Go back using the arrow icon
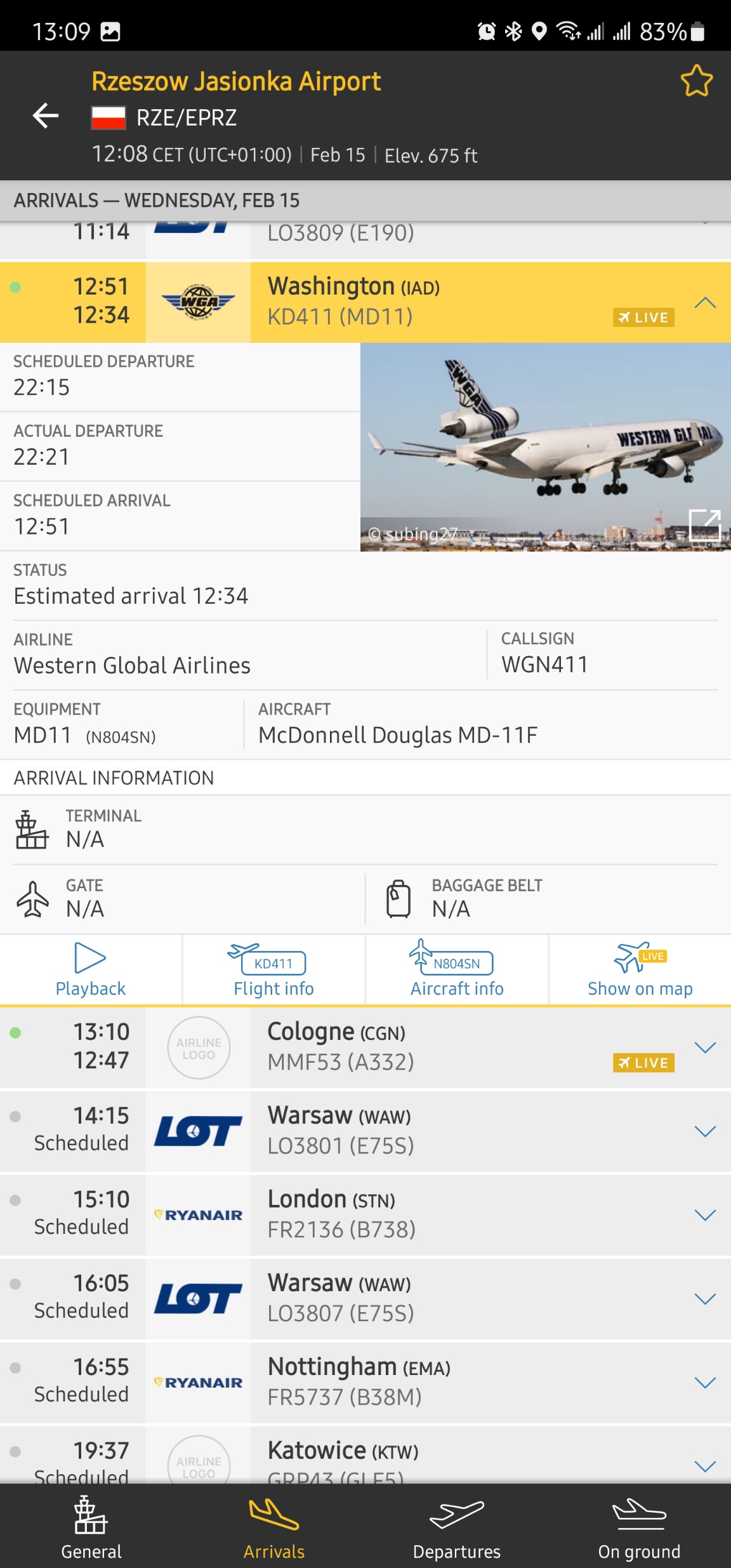 [x=46, y=116]
